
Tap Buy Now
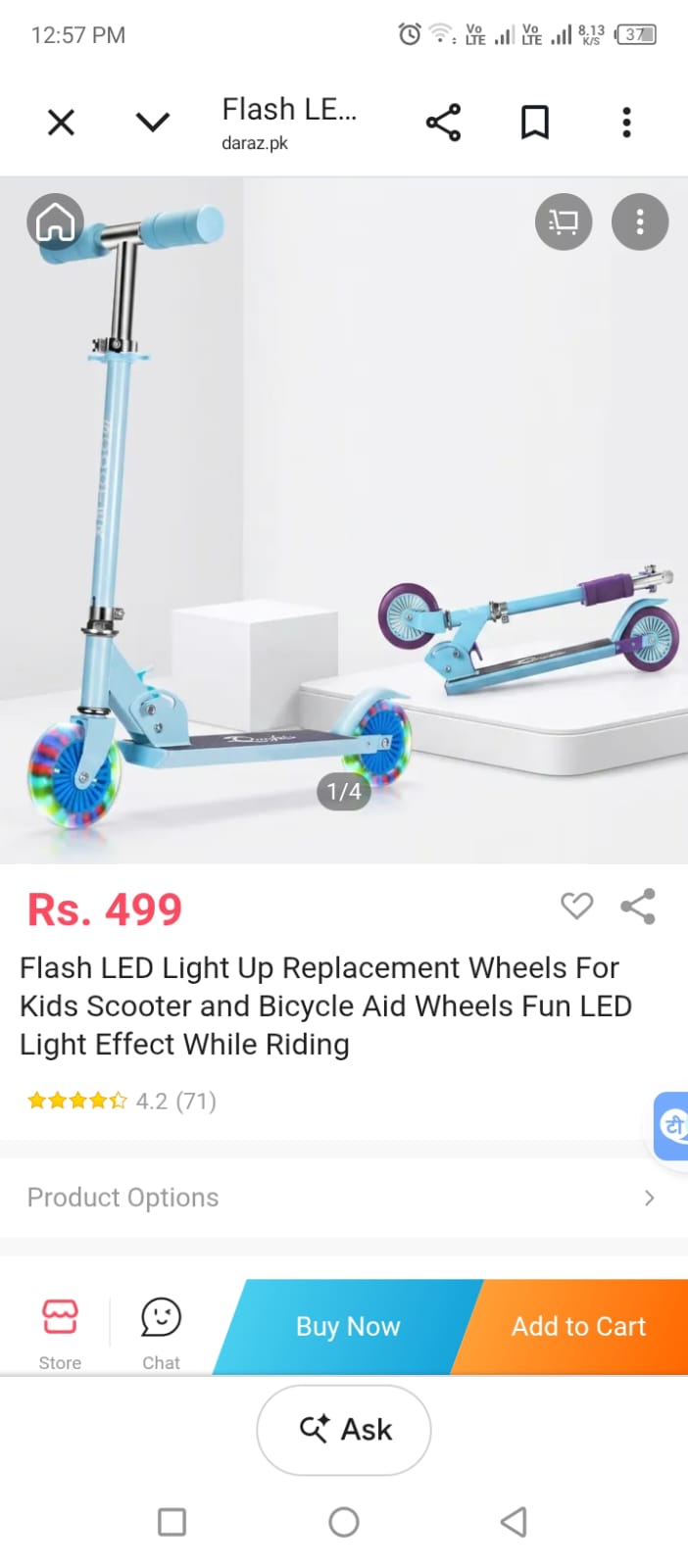pos(348,1326)
